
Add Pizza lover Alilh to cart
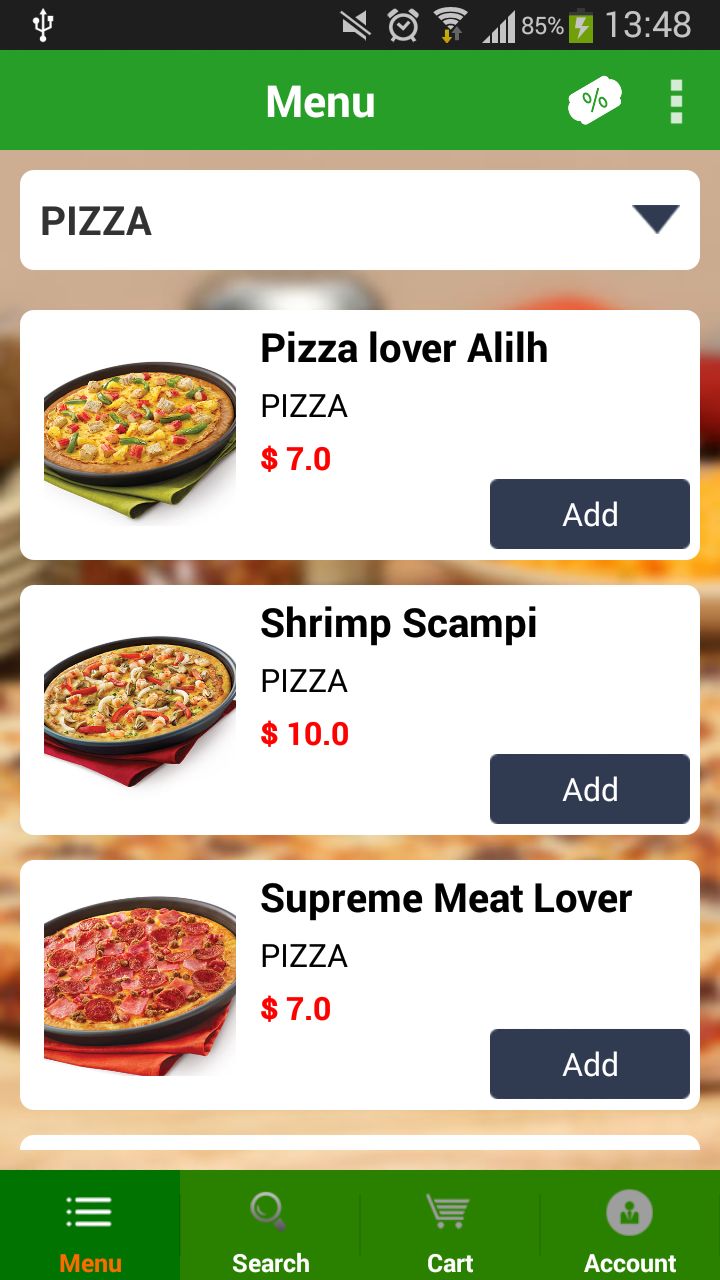pos(589,514)
